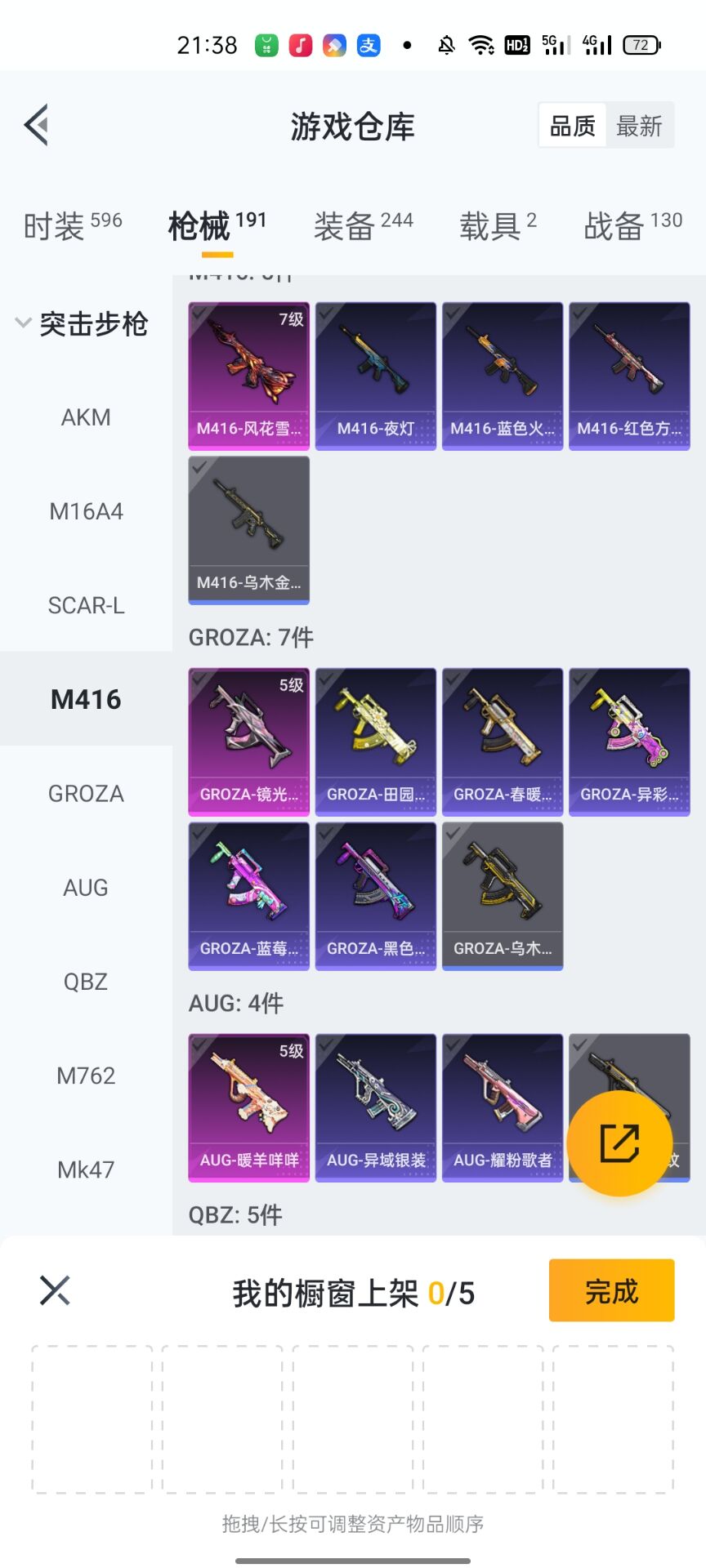Select AKM in the sidebar
The height and width of the screenshot is (1568, 706).
coord(86,417)
